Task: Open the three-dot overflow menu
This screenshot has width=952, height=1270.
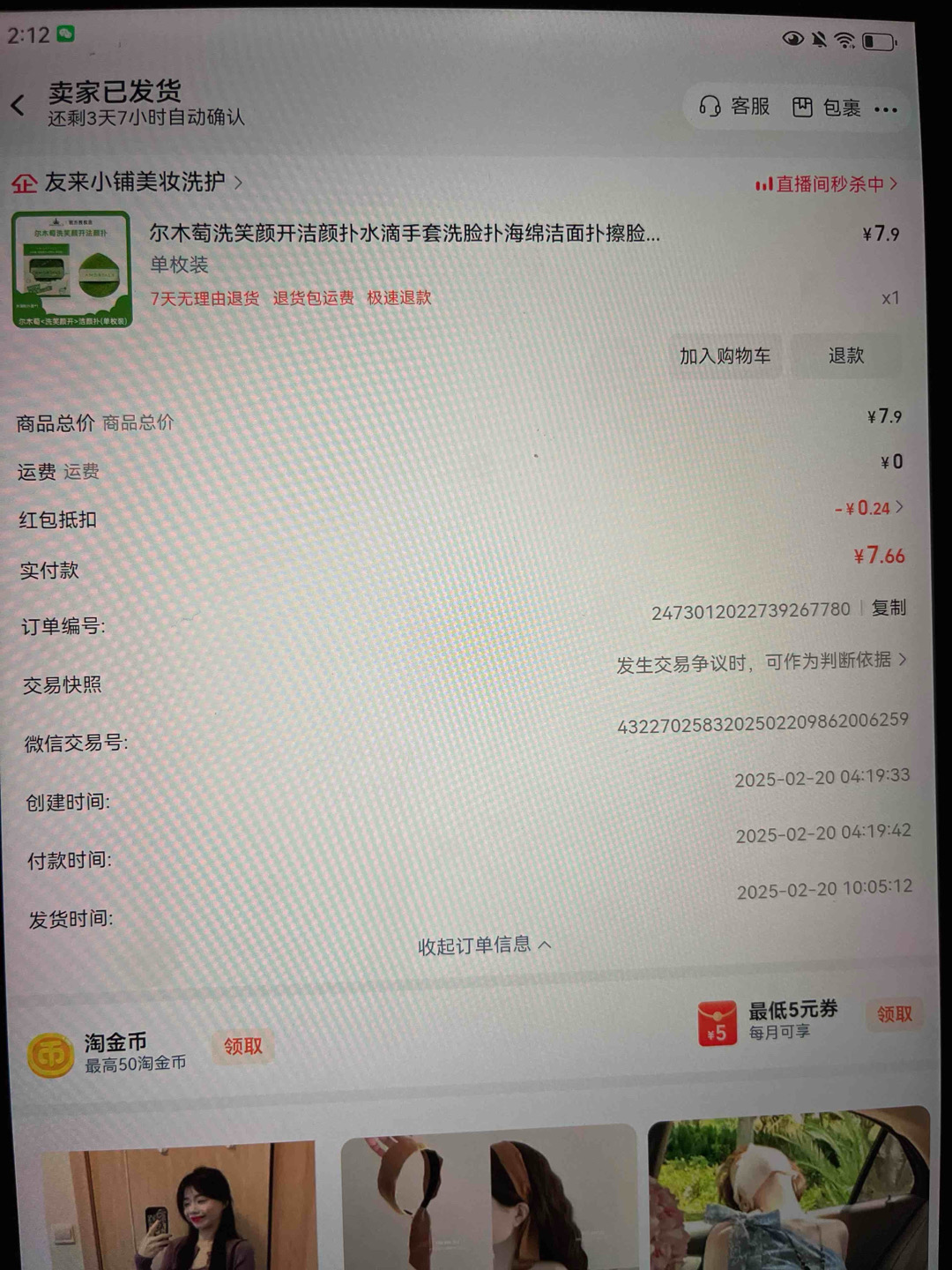Action: click(886, 109)
